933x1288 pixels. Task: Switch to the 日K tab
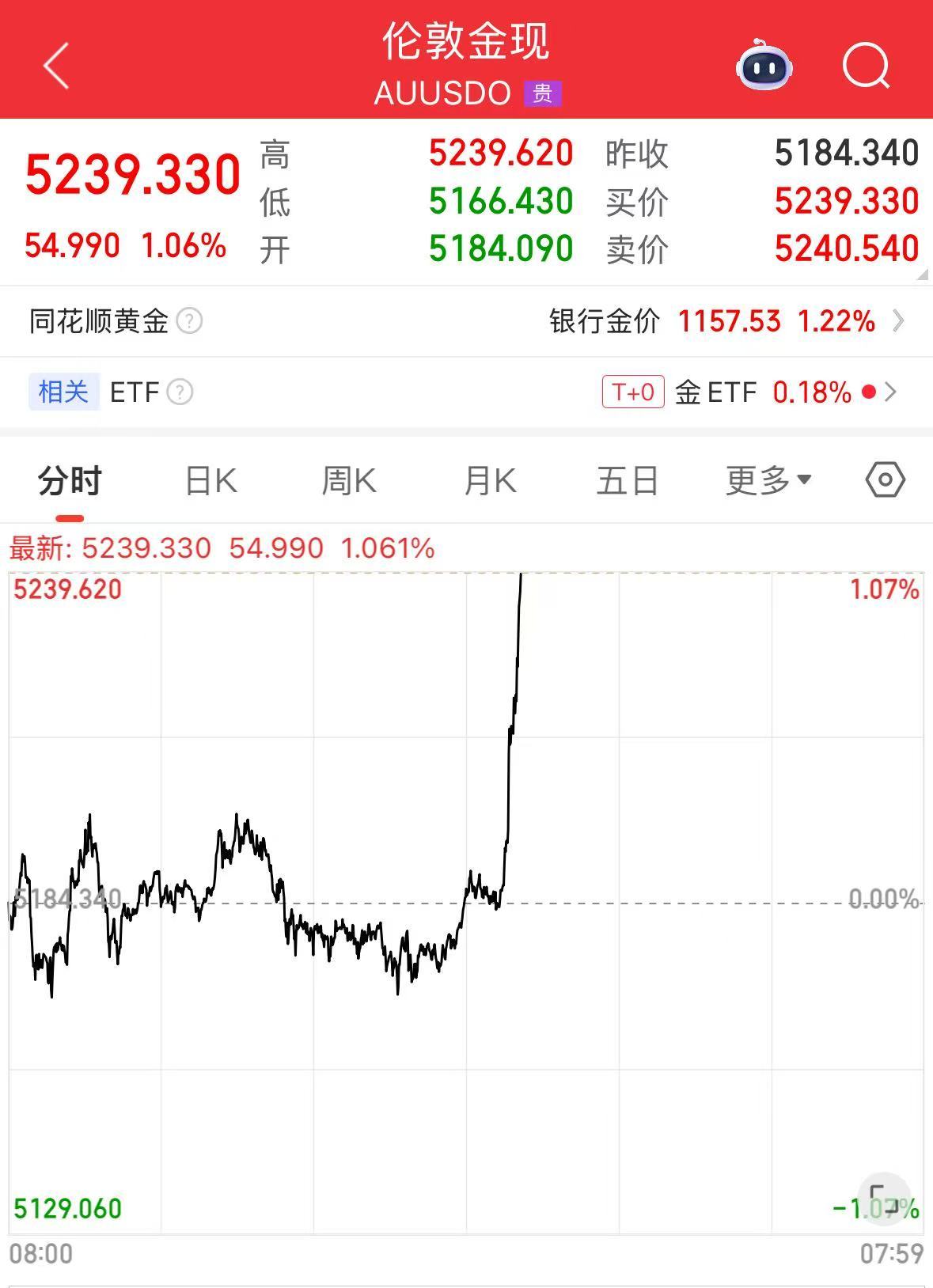[x=210, y=481]
